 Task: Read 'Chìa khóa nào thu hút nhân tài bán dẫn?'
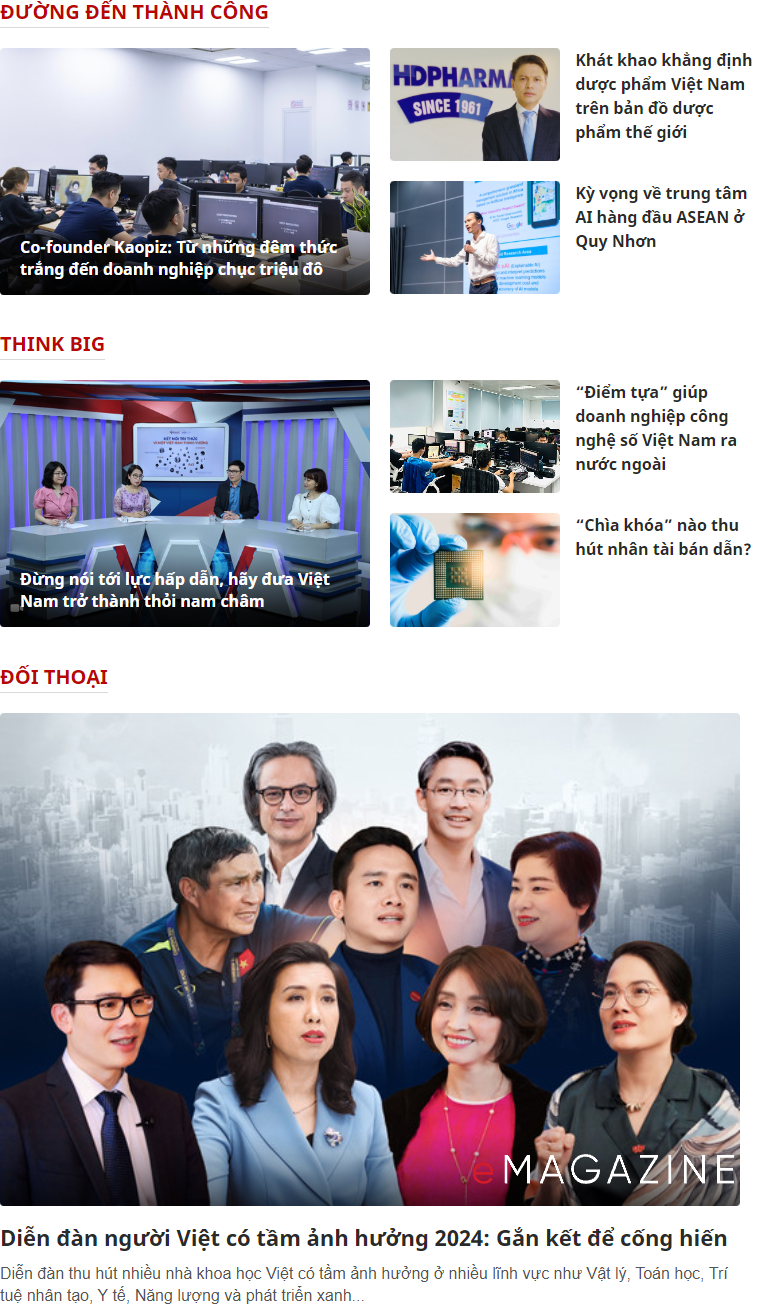[663, 537]
